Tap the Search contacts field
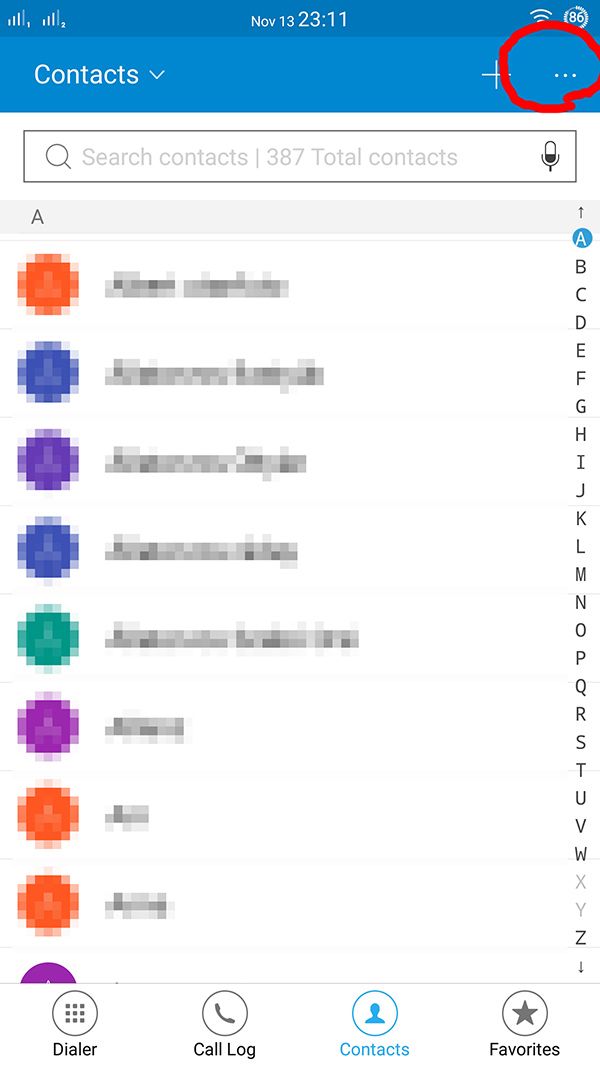This screenshot has width=600, height=1067. point(300,157)
